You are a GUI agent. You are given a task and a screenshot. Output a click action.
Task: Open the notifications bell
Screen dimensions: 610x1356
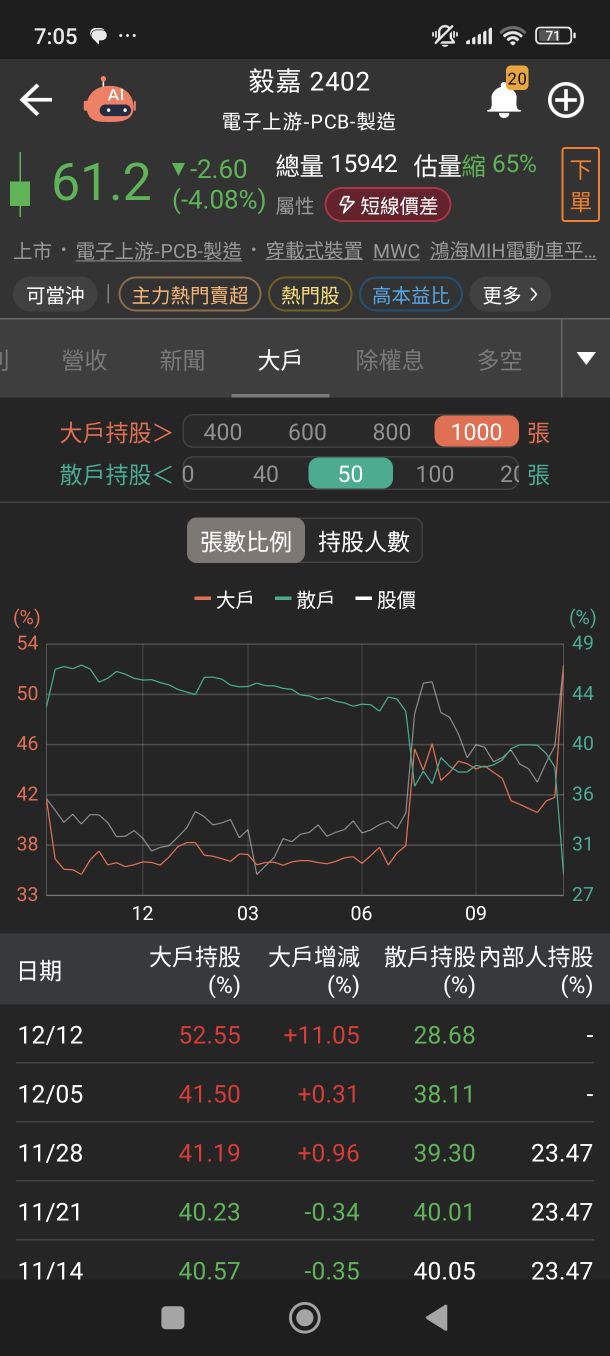click(x=504, y=100)
